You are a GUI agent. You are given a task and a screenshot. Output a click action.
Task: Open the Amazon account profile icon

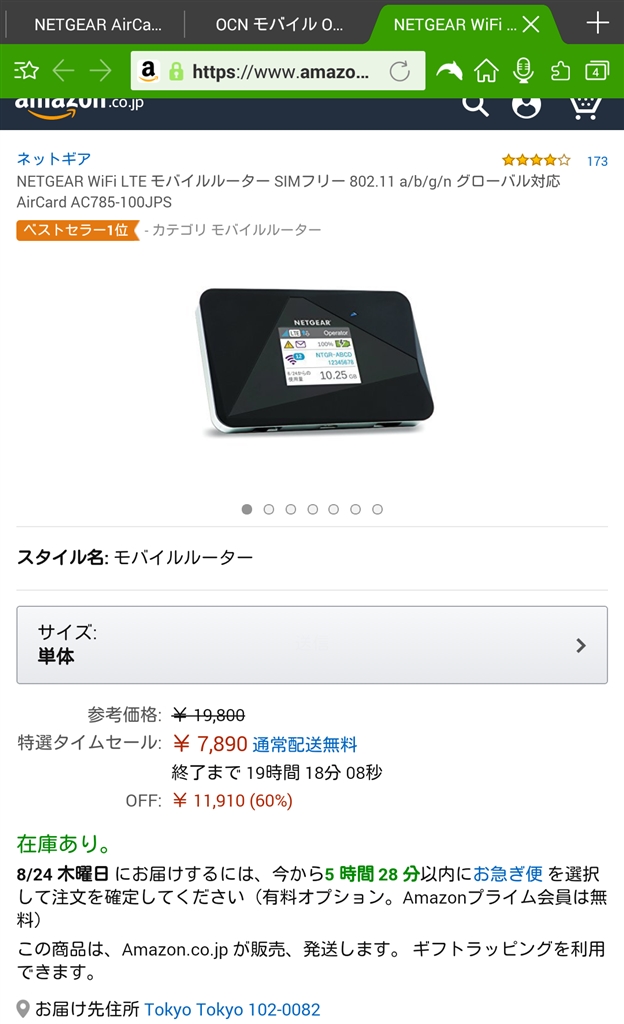[x=526, y=104]
